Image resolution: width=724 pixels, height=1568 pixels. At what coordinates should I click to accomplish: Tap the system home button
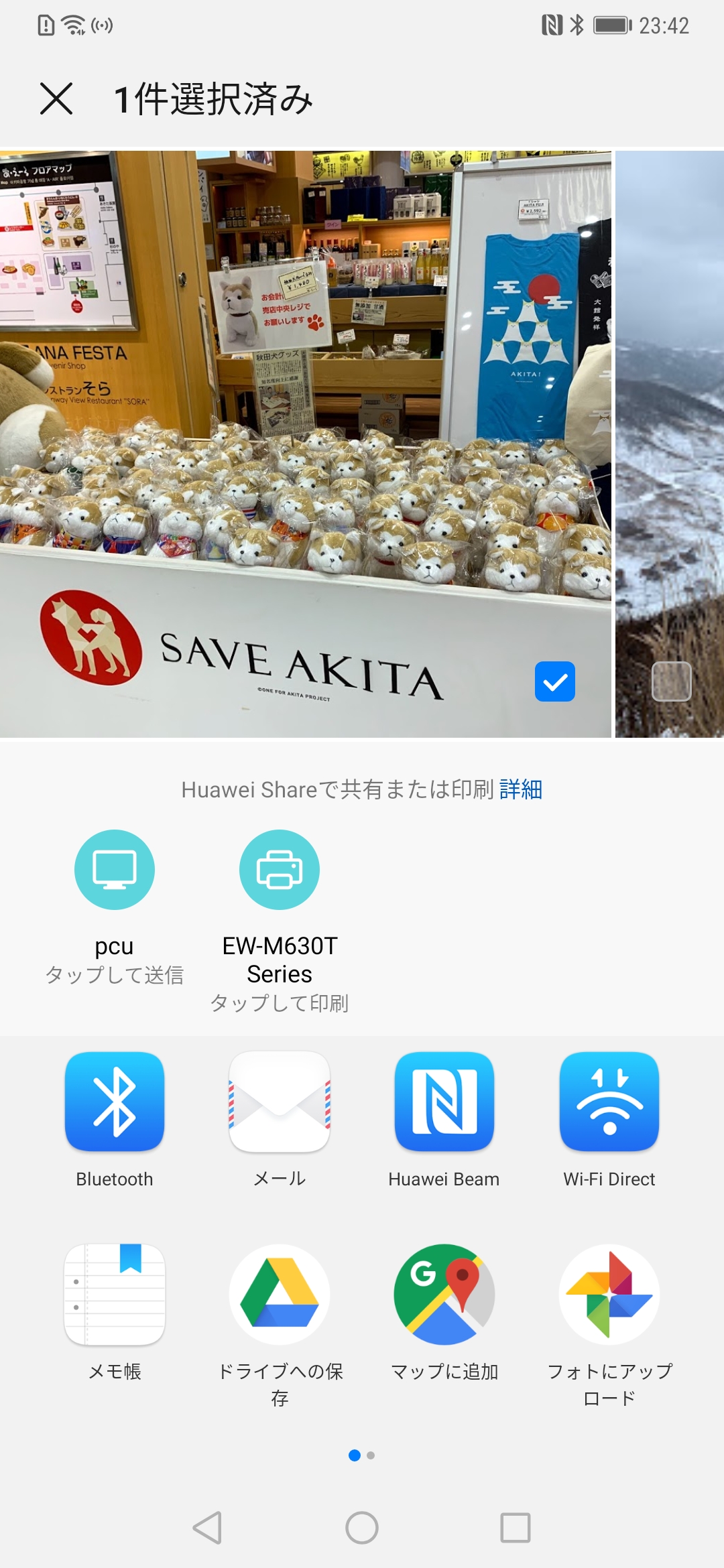[362, 1528]
